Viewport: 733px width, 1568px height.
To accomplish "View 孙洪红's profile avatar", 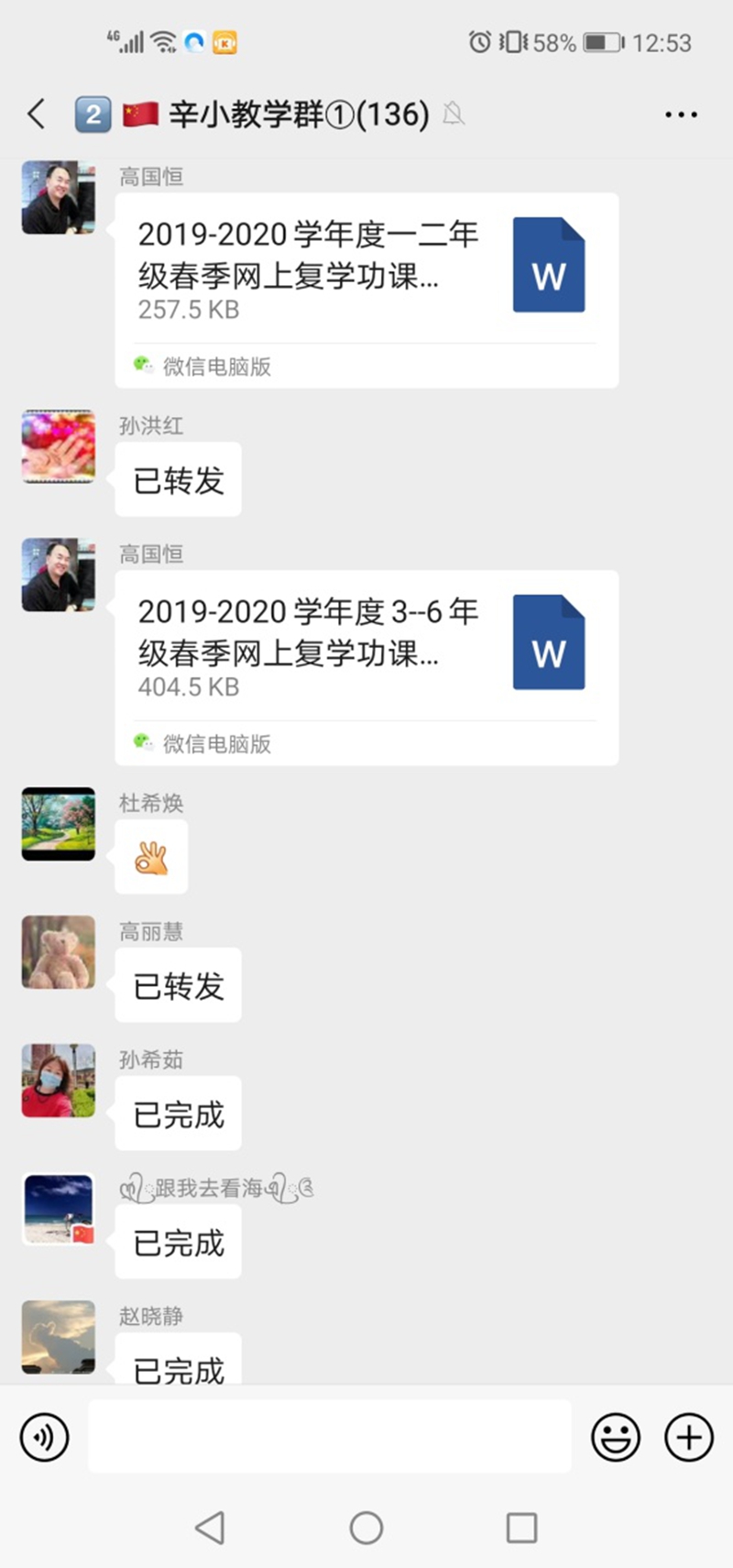I will 59,446.
